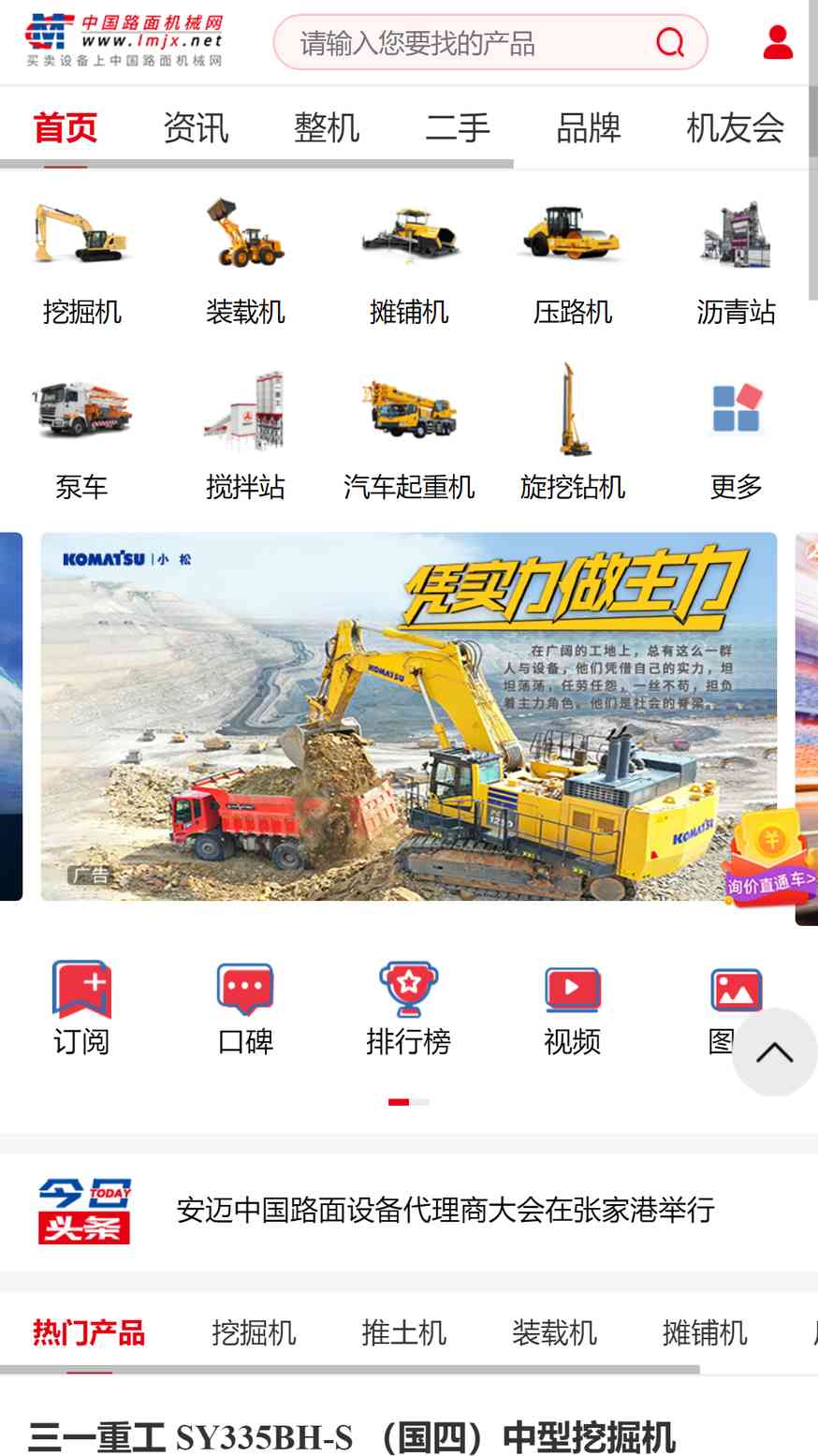
Task: Open the user account icon
Action: coord(778,42)
